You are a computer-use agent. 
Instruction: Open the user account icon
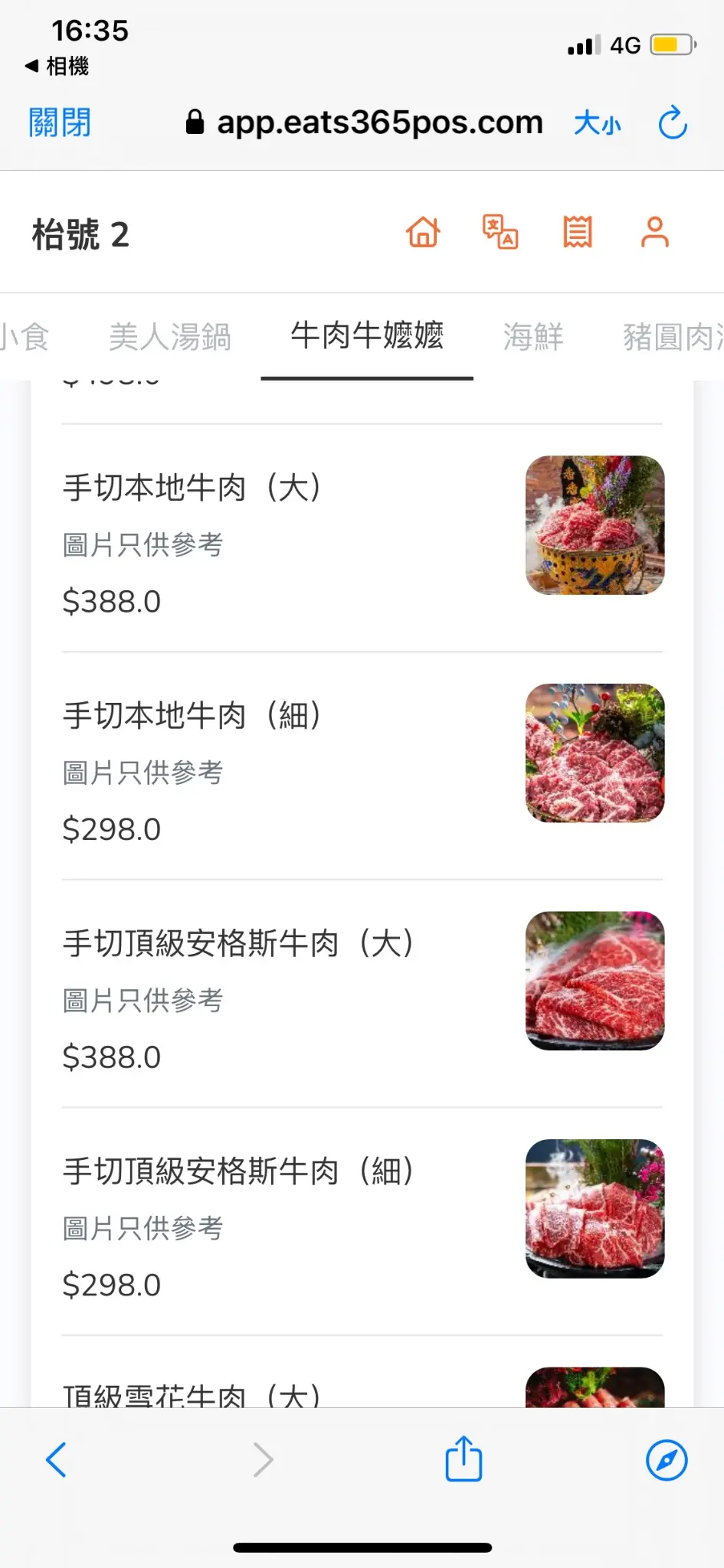tap(654, 232)
